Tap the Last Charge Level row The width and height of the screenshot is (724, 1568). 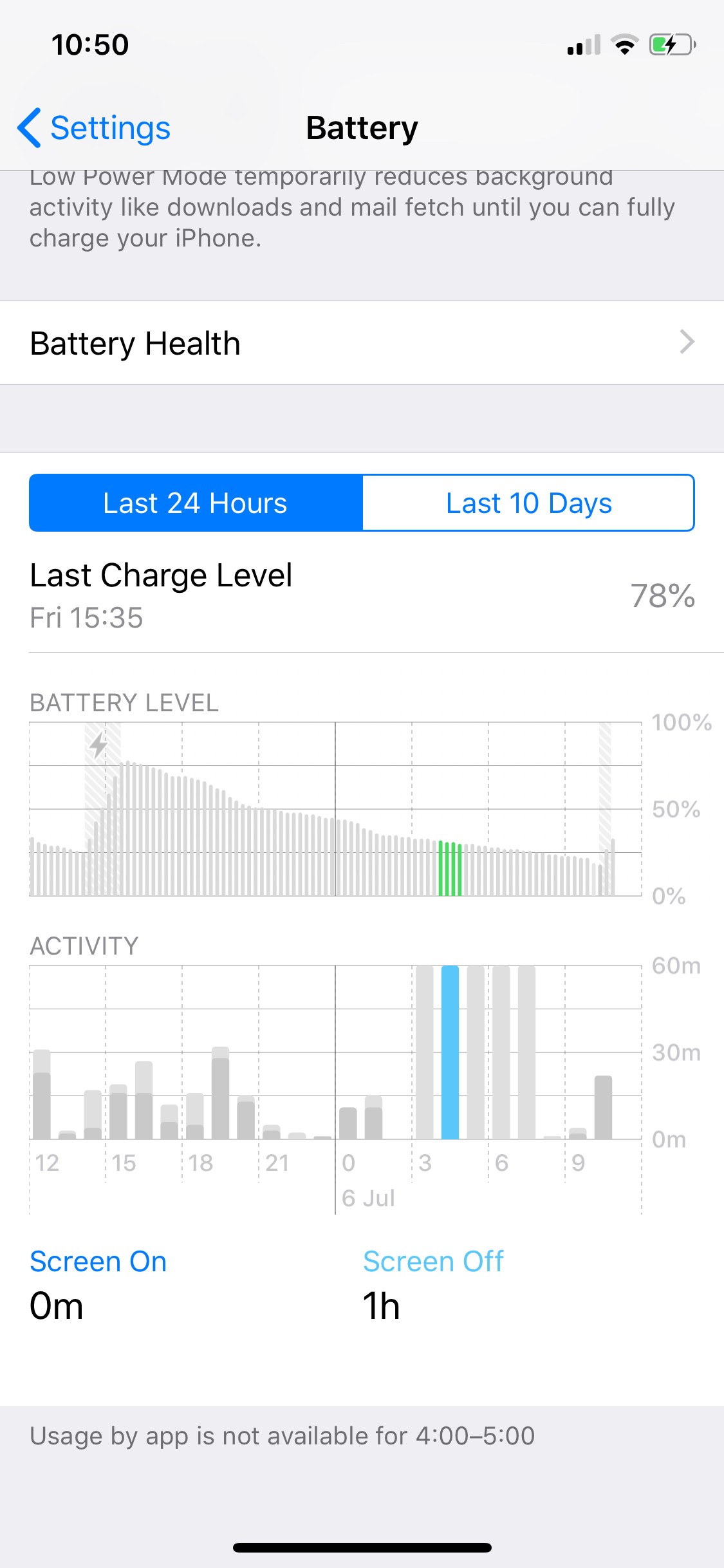pos(362,593)
